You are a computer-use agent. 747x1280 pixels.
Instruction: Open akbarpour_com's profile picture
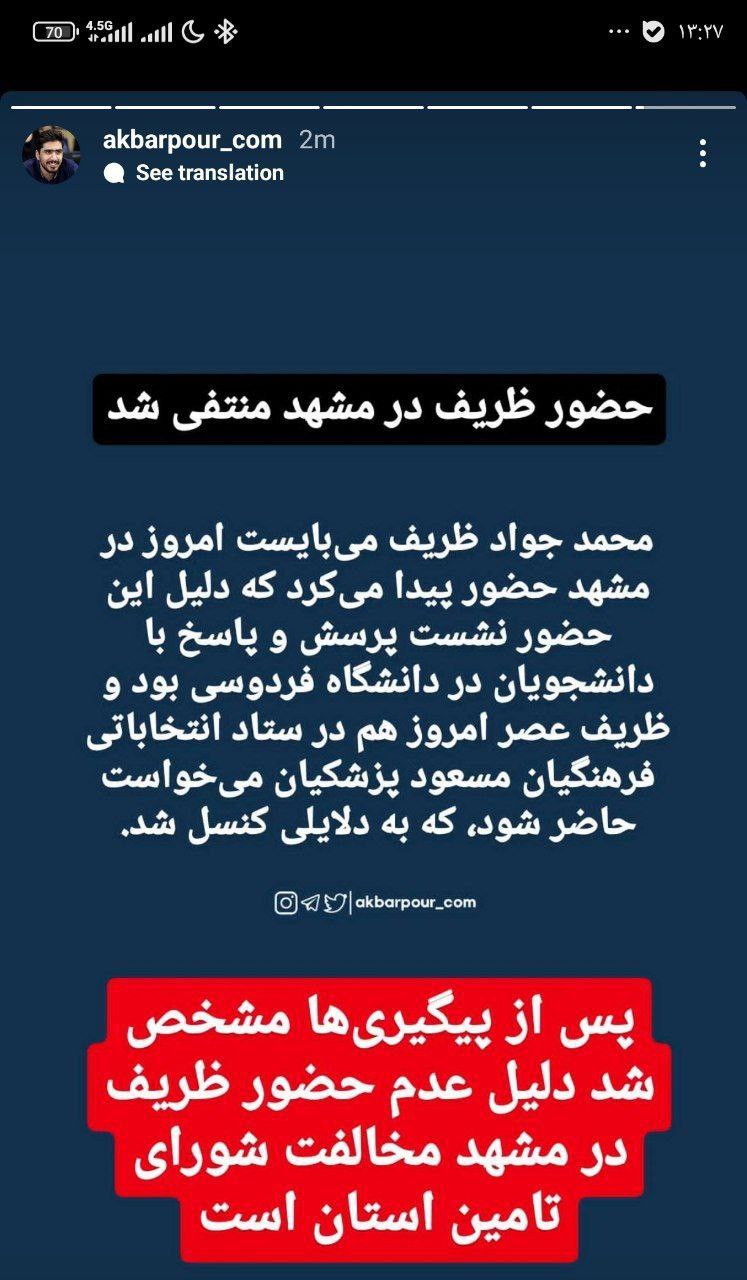[x=51, y=155]
